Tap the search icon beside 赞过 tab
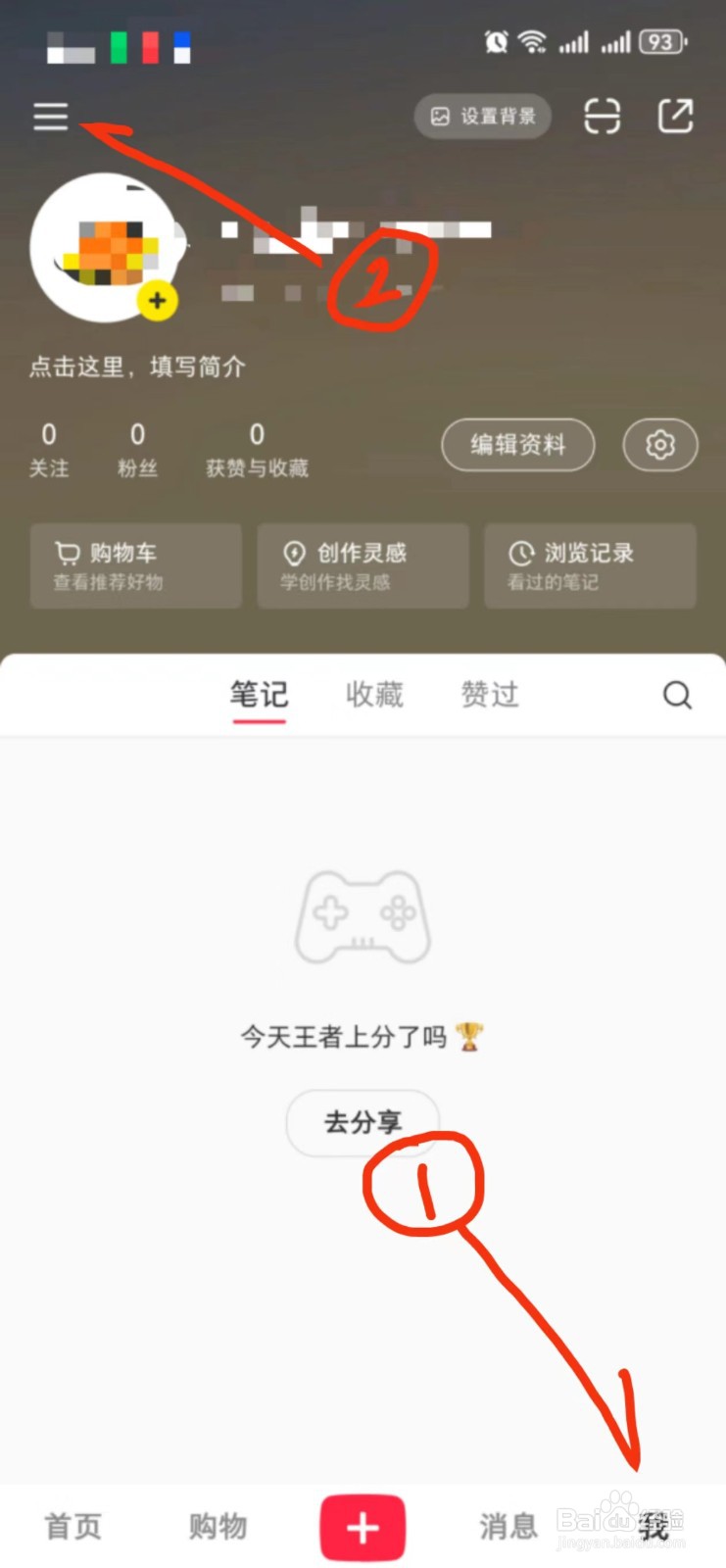The width and height of the screenshot is (726, 1568). point(677,695)
